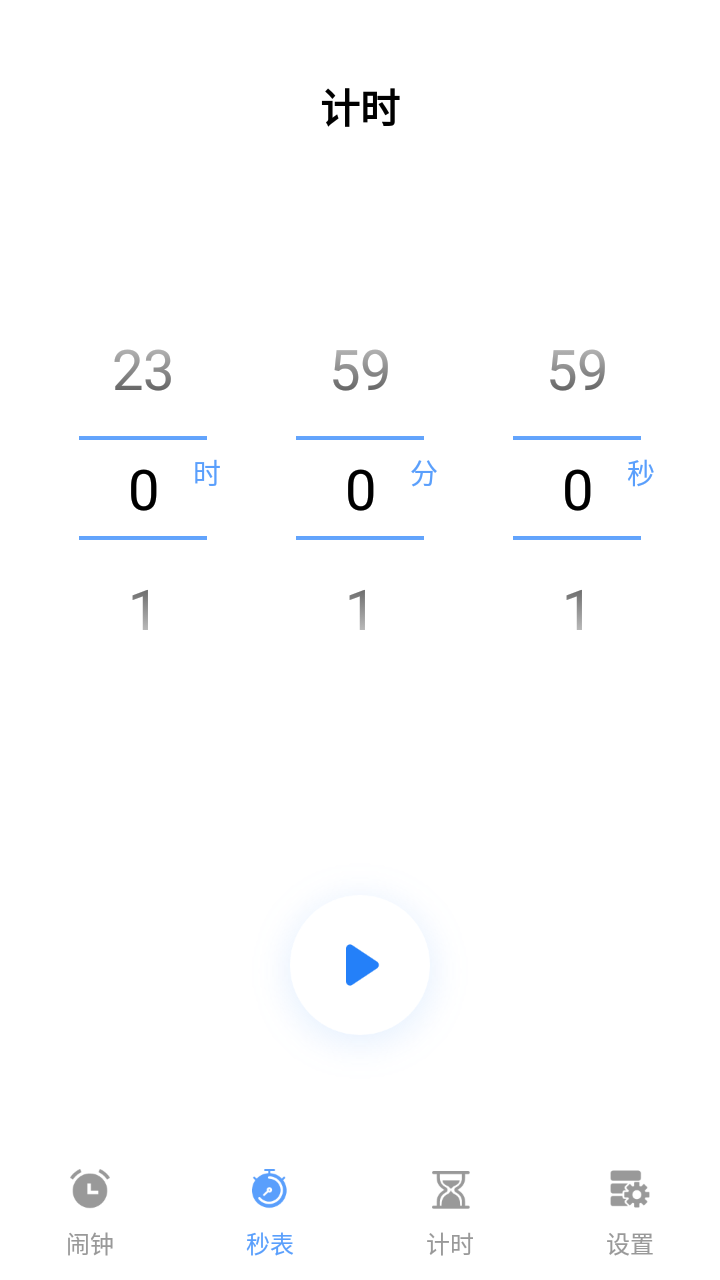Choose 1 in the minutes picker
Viewport: 720px width, 1280px height.
(360, 609)
